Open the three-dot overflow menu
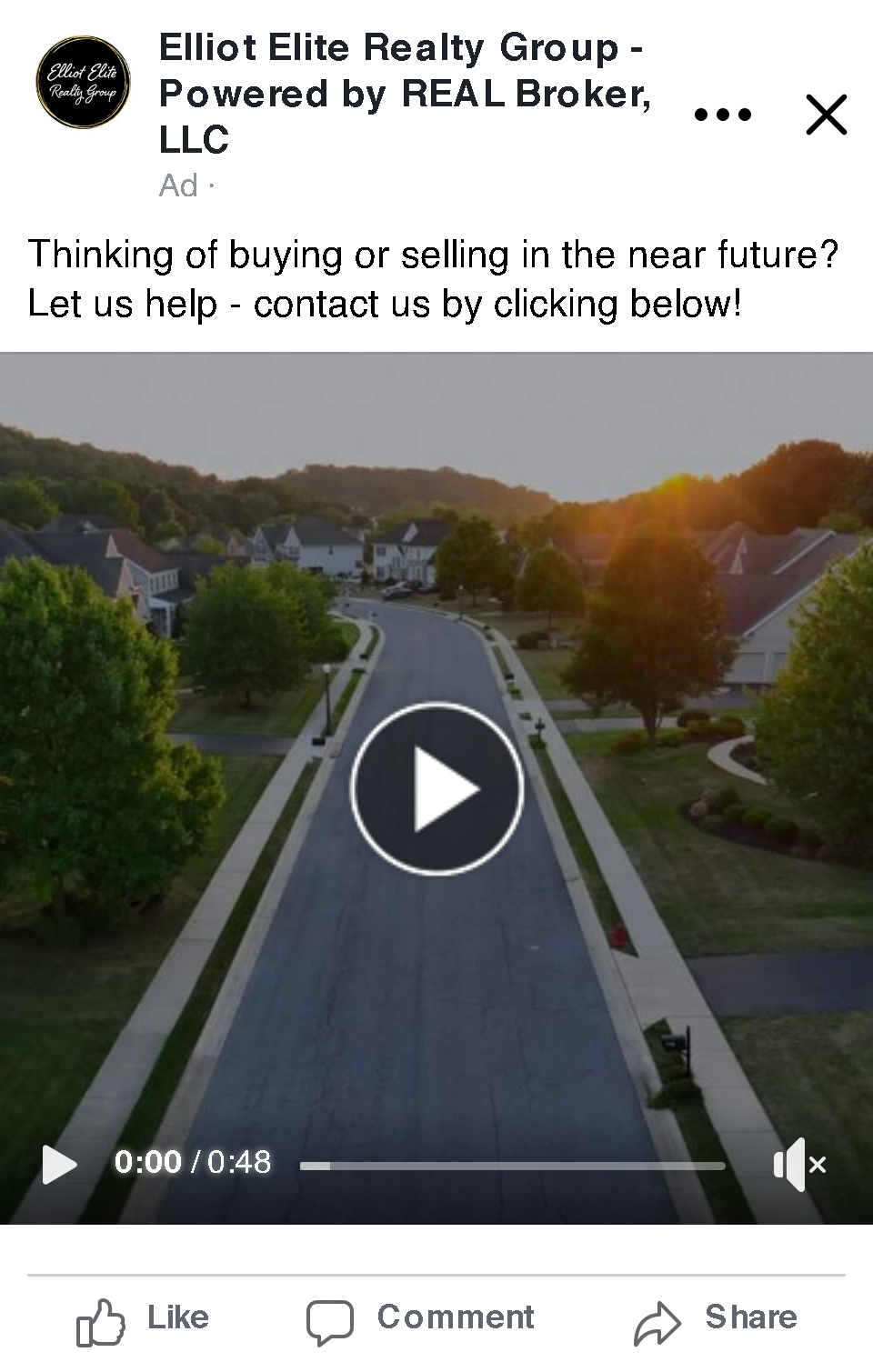This screenshot has height=1372, width=873. [x=722, y=115]
